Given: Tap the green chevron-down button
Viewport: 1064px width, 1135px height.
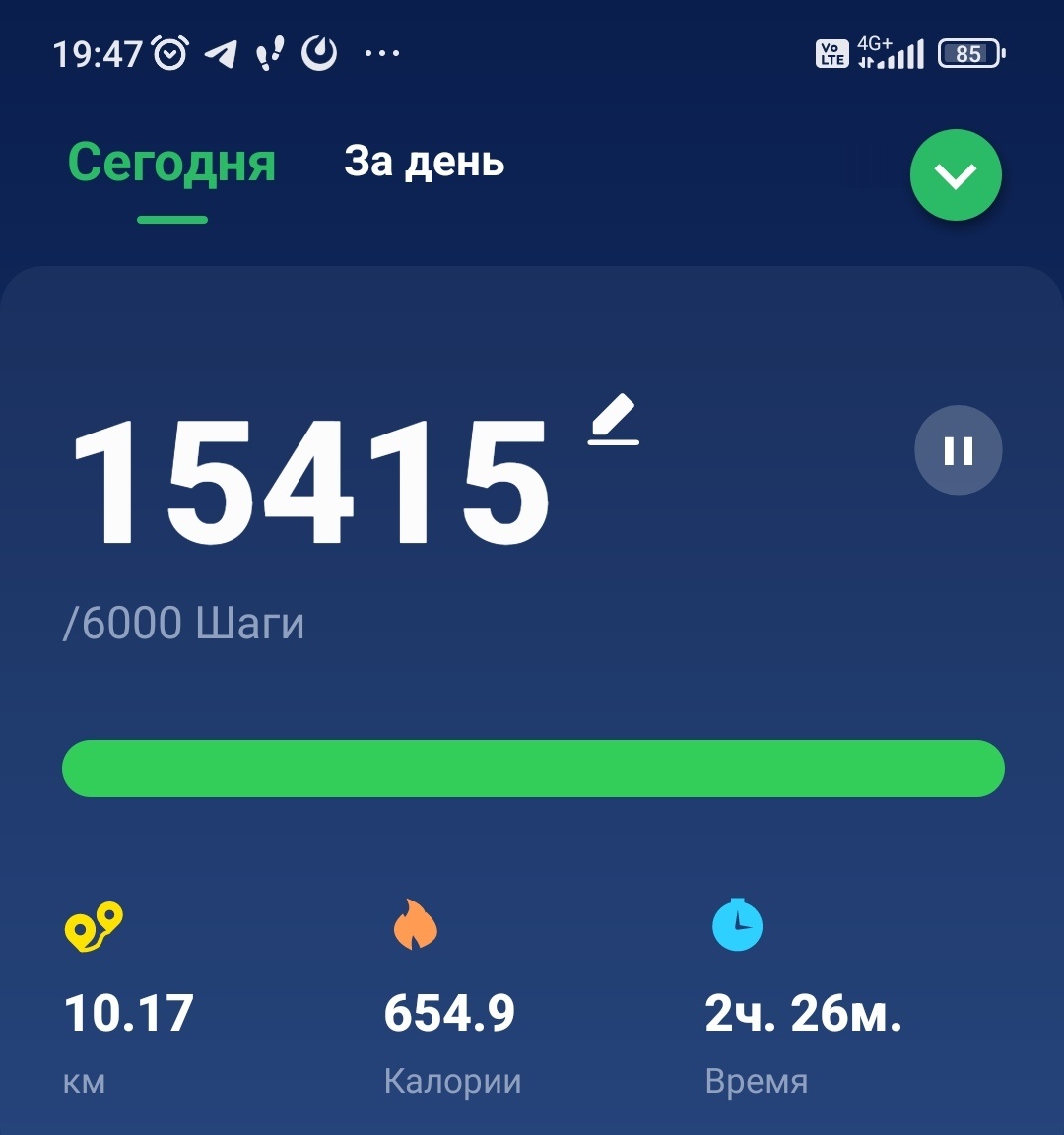Looking at the screenshot, I should point(956,175).
